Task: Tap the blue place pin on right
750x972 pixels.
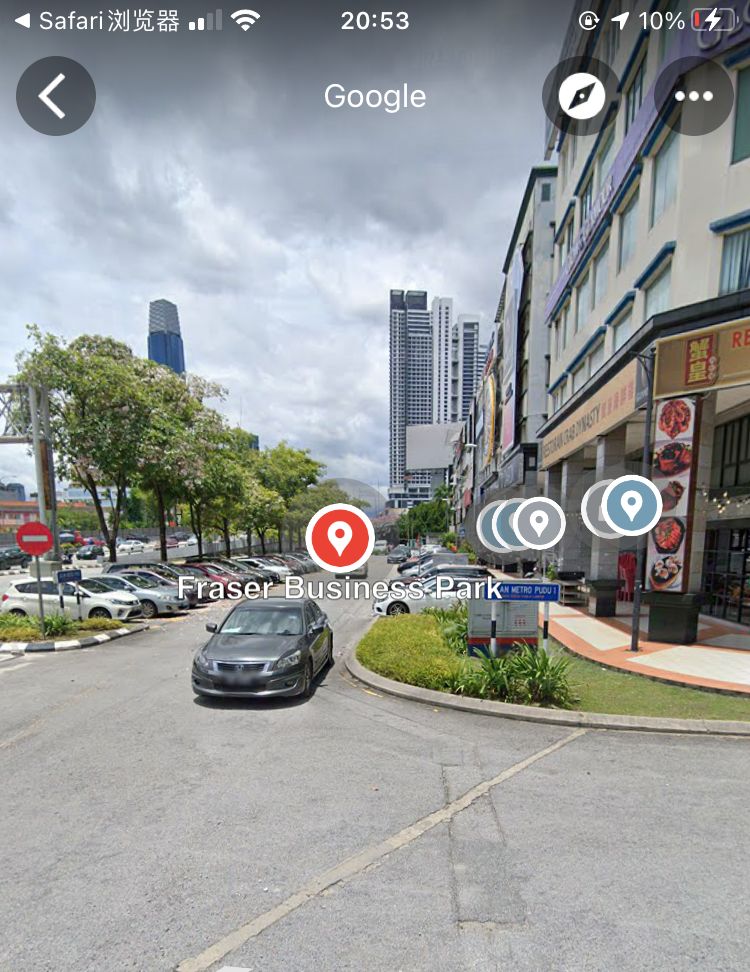Action: pos(632,506)
